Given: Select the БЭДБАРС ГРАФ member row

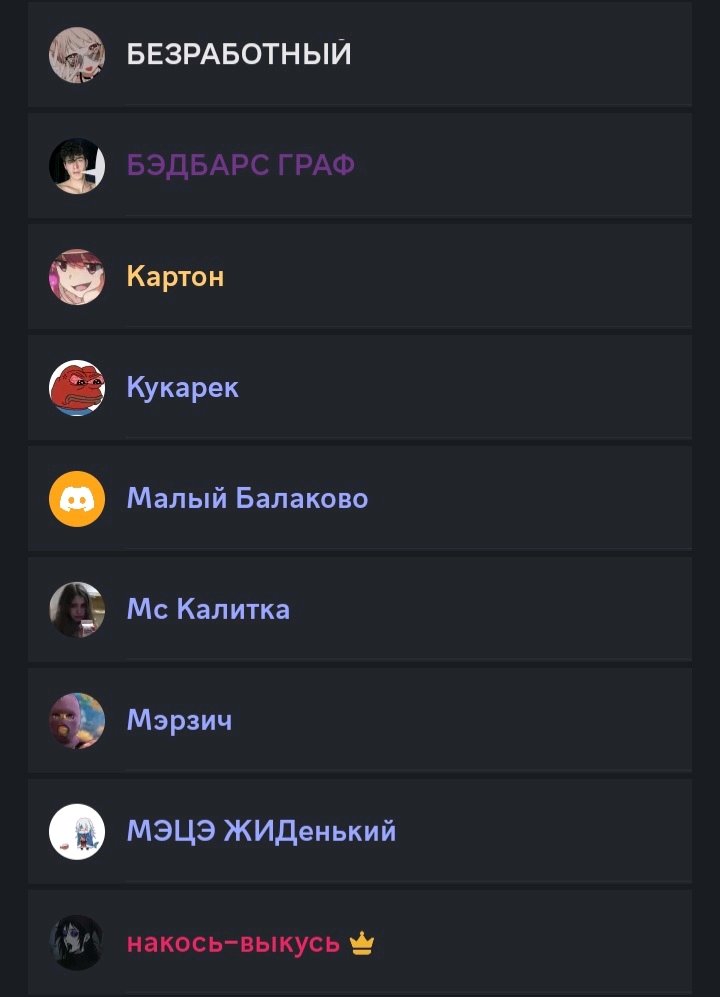Looking at the screenshot, I should click(x=359, y=165).
